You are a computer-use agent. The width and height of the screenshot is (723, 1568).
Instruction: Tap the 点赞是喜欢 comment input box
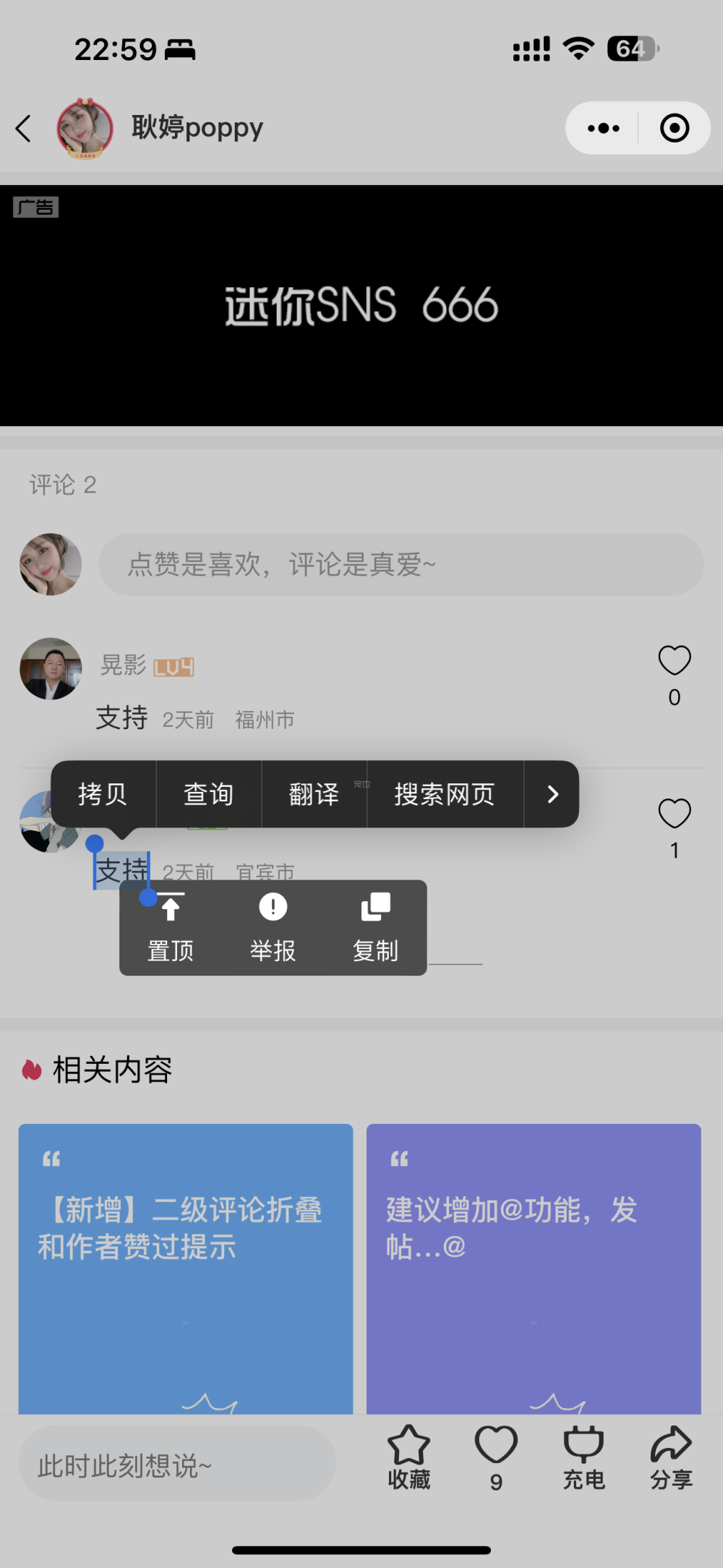(401, 565)
